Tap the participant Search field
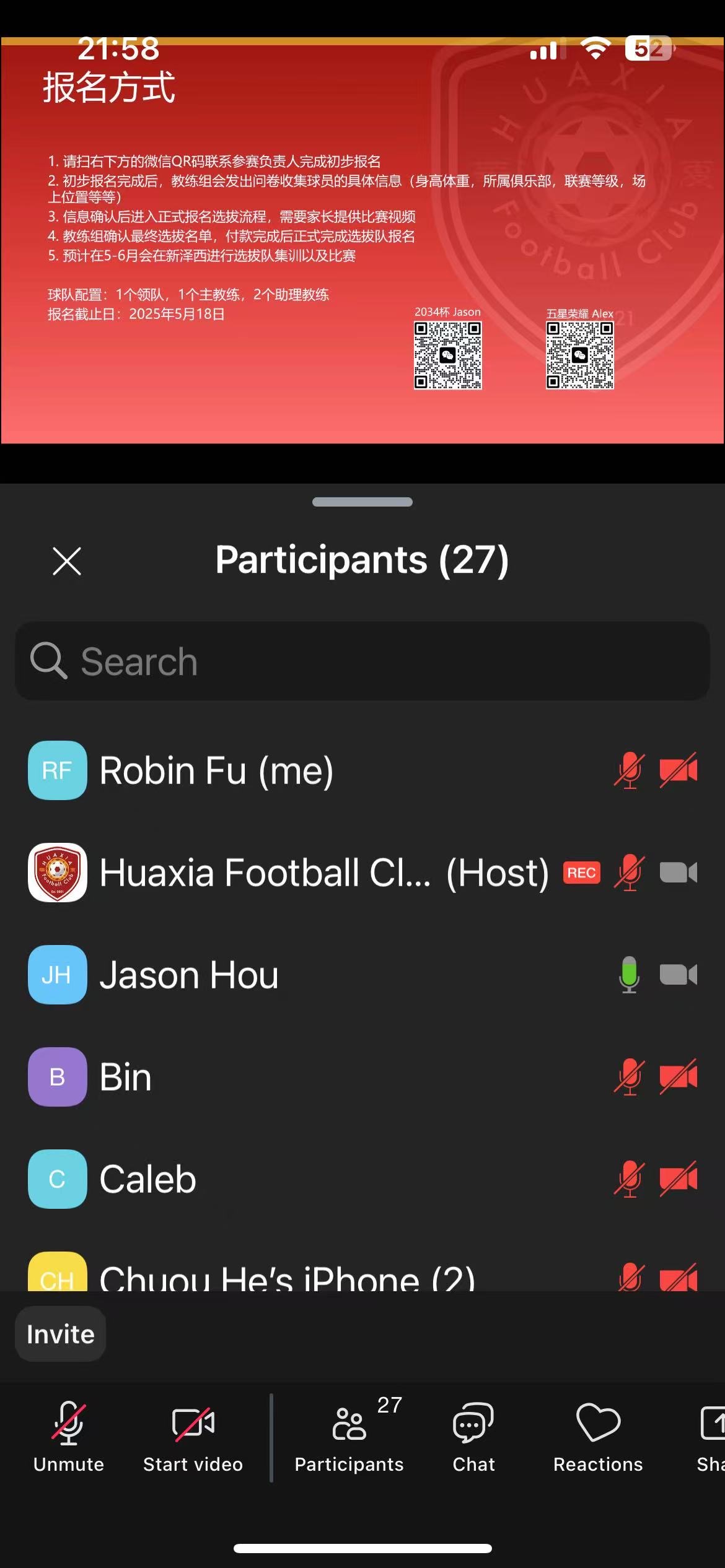725x1568 pixels. pos(362,661)
